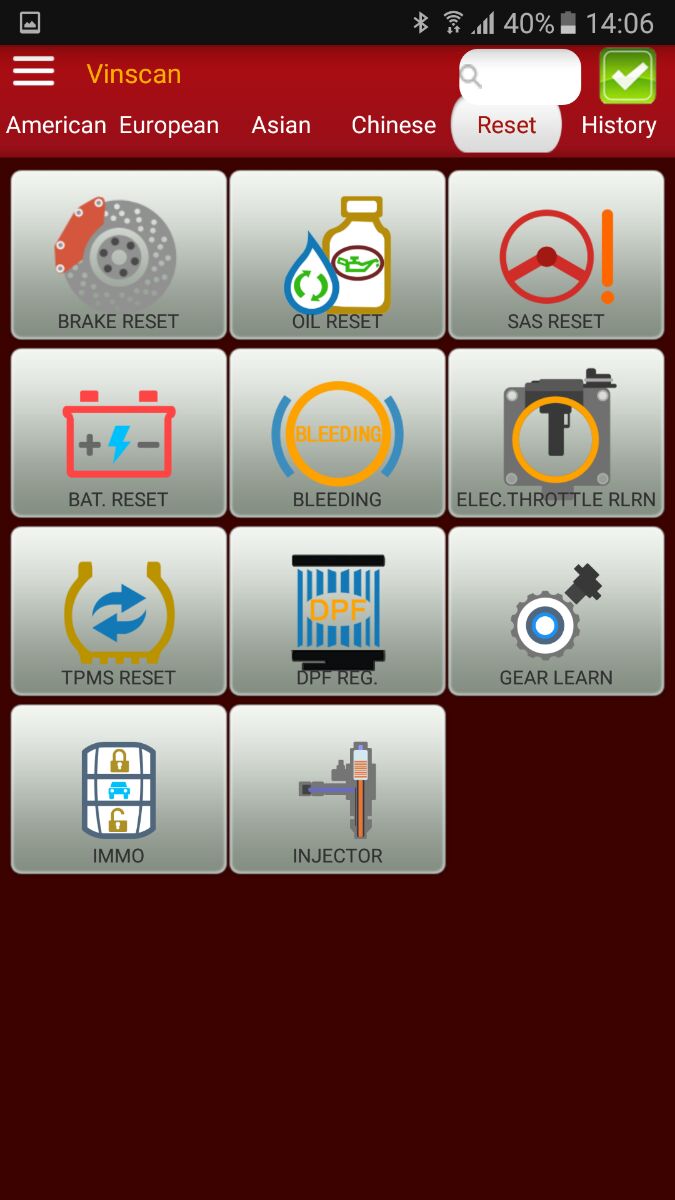Launch the Oil Reset tile
Viewport: 675px width, 1200px height.
pyautogui.click(x=338, y=255)
